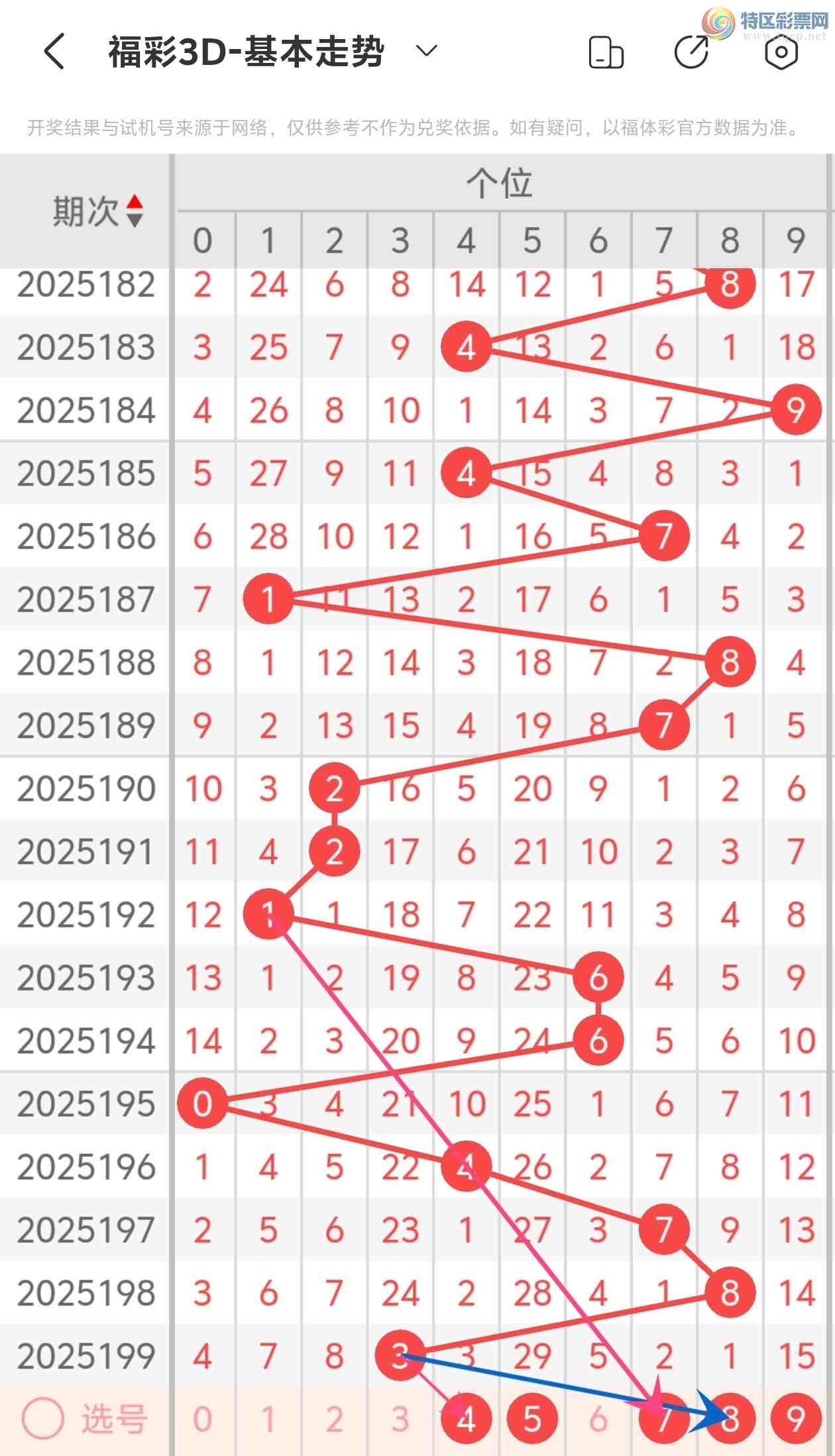Open the chart settings hexagon icon
The height and width of the screenshot is (1456, 835).
tap(781, 52)
